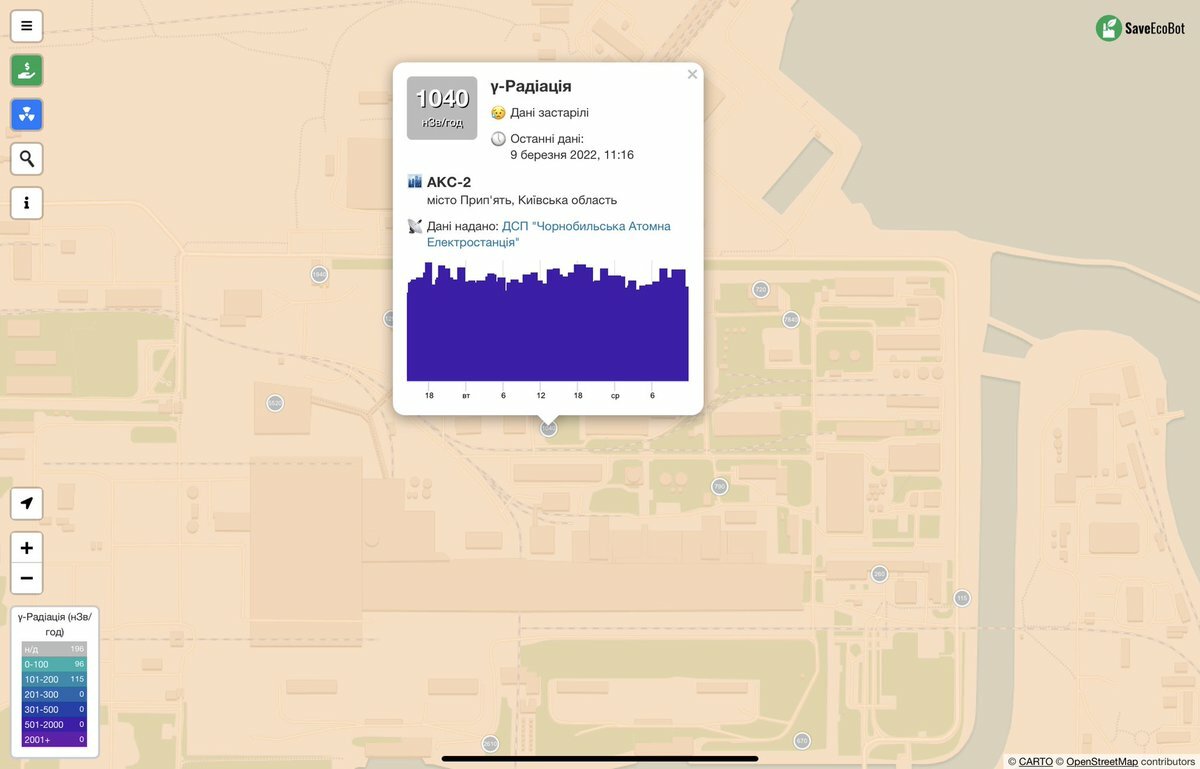Center map on my location
This screenshot has height=769, width=1200.
(26, 503)
